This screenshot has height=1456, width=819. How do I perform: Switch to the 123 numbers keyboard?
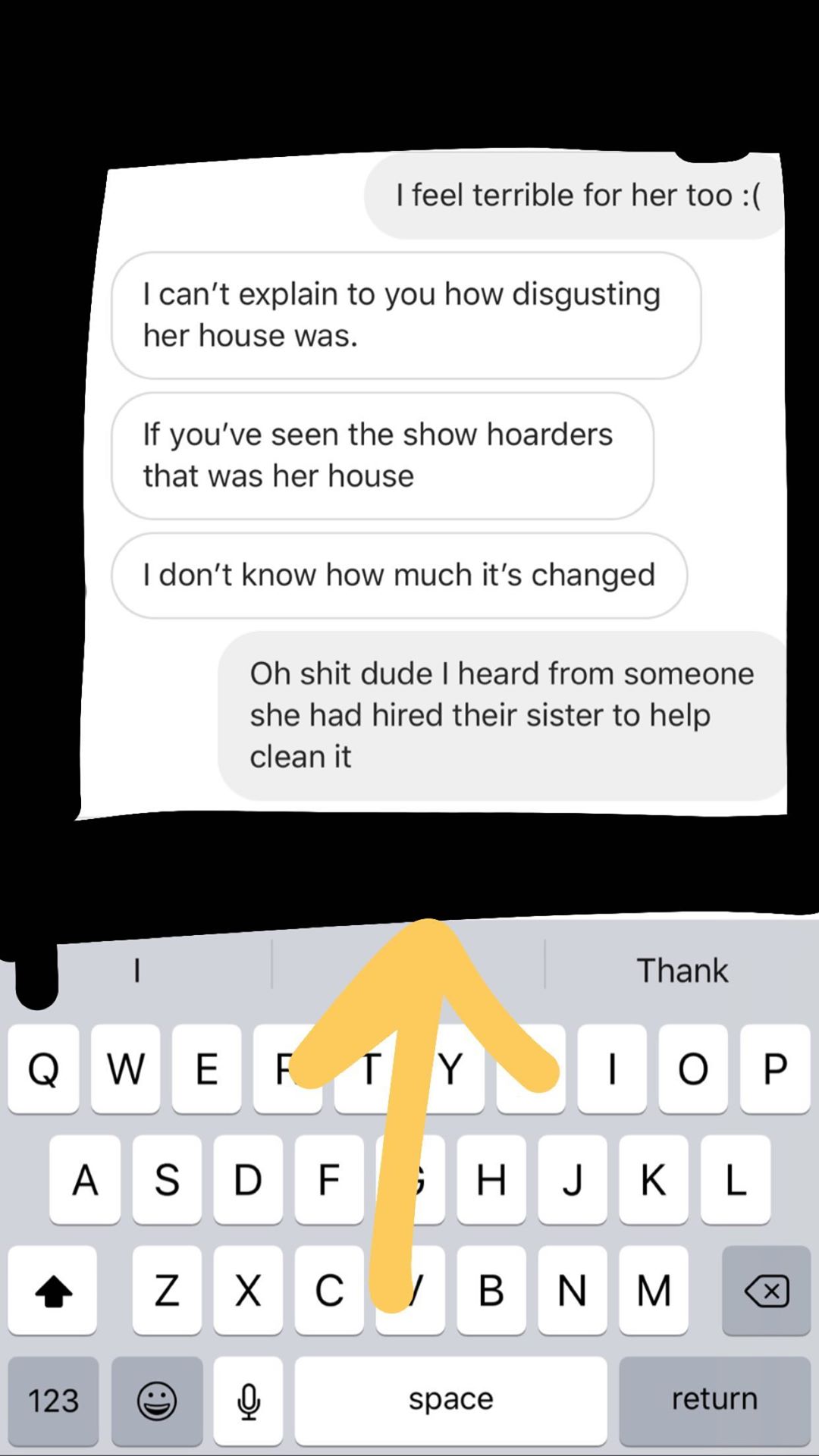pos(53,1400)
